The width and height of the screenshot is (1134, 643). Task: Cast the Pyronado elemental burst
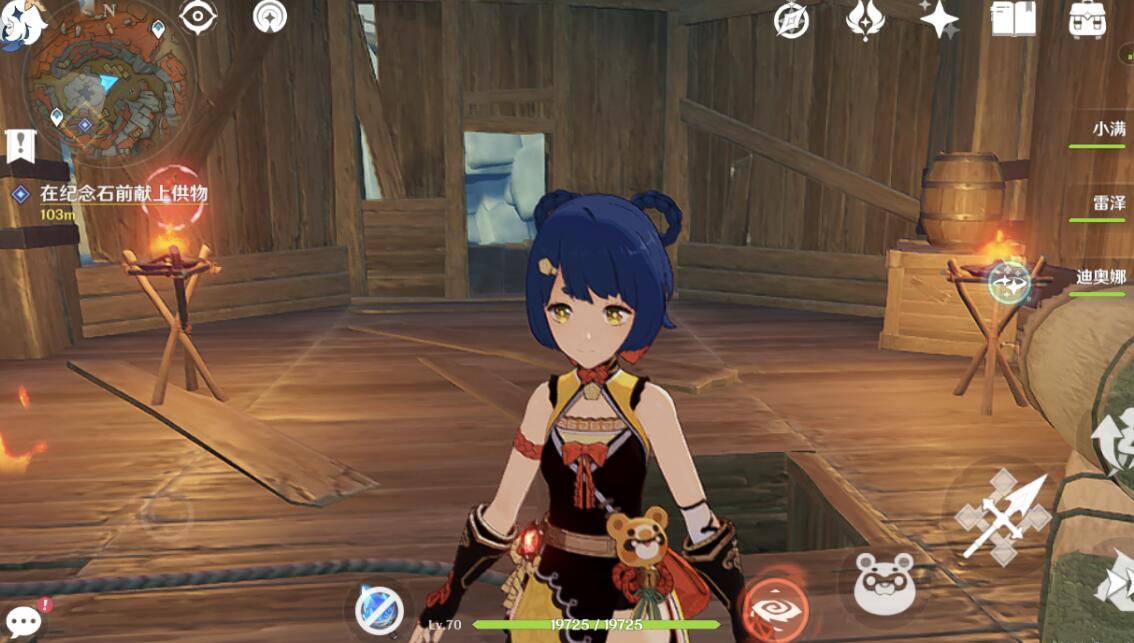(x=775, y=609)
